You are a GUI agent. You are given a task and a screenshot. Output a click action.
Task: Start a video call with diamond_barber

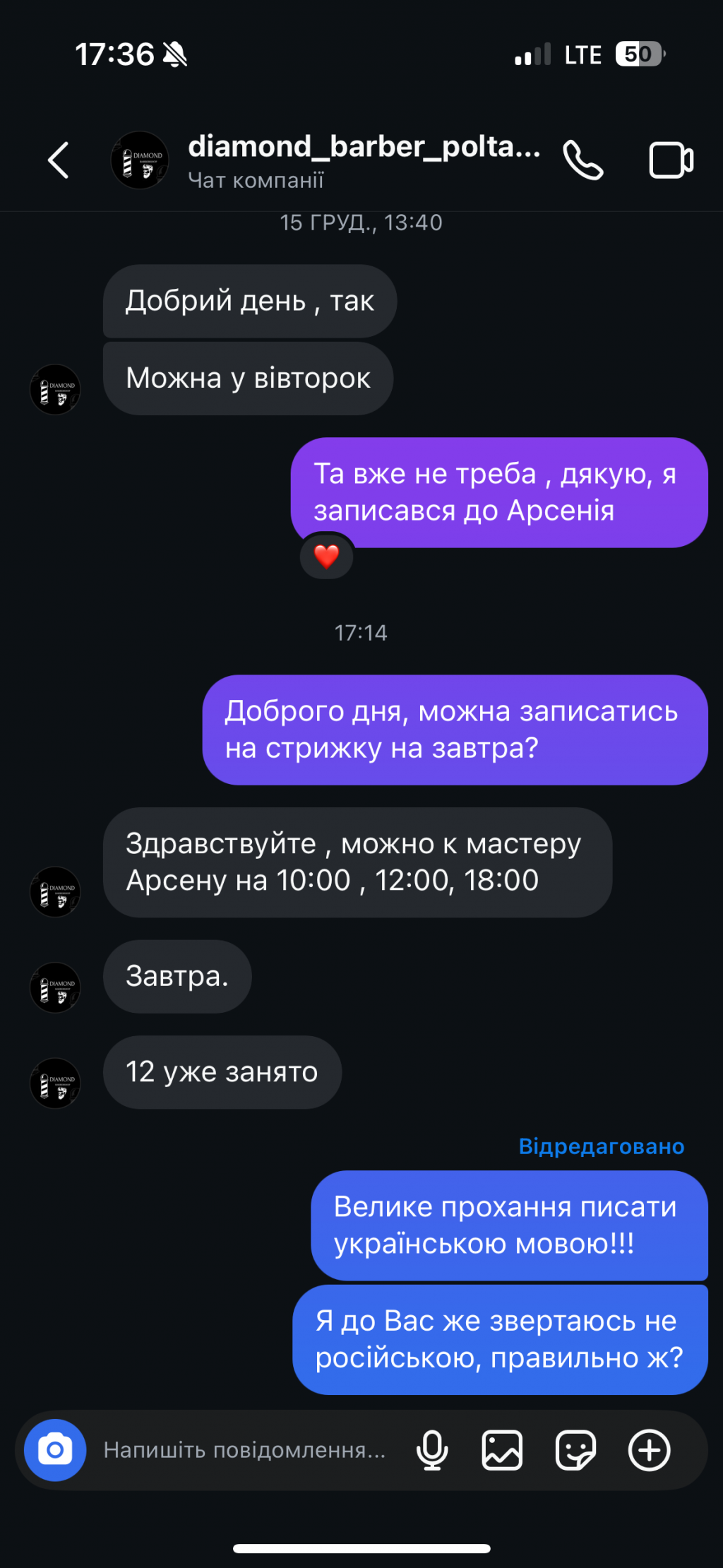(671, 160)
